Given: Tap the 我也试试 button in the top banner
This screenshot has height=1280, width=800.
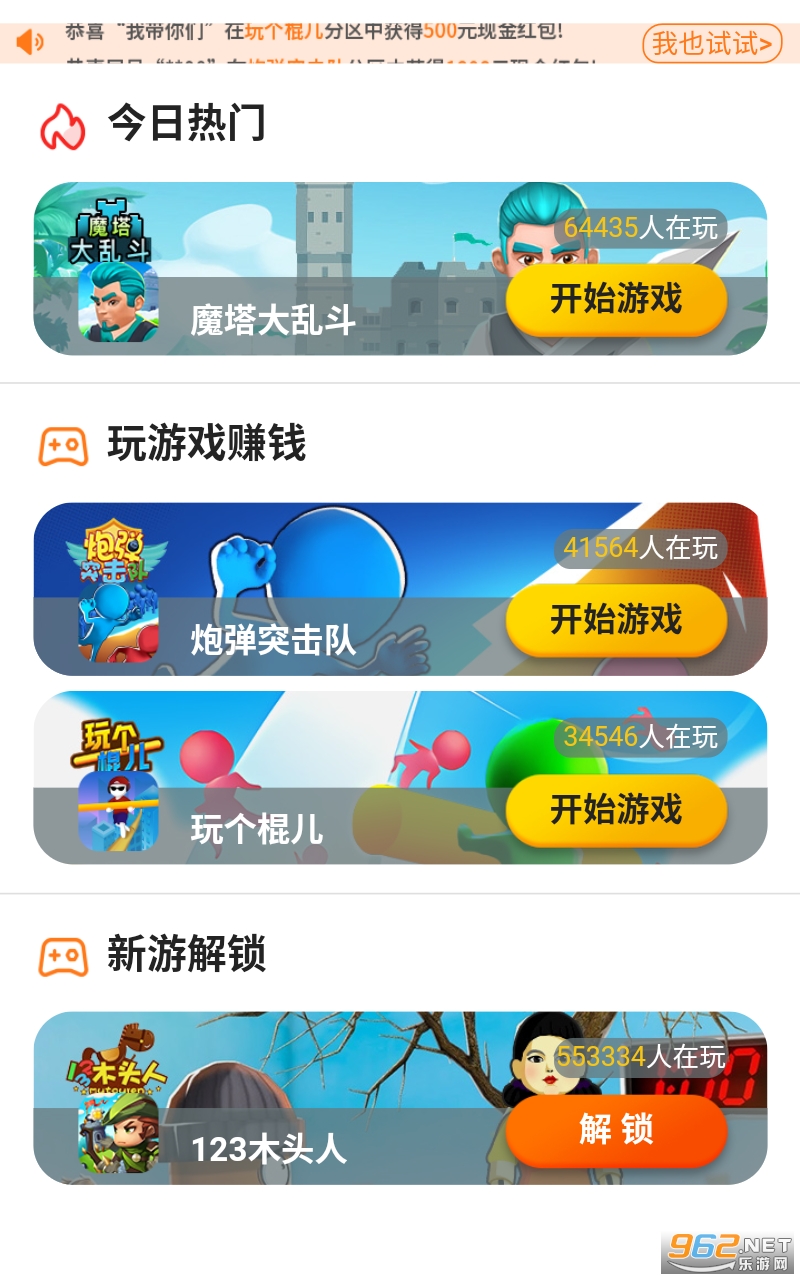Looking at the screenshot, I should [711, 43].
